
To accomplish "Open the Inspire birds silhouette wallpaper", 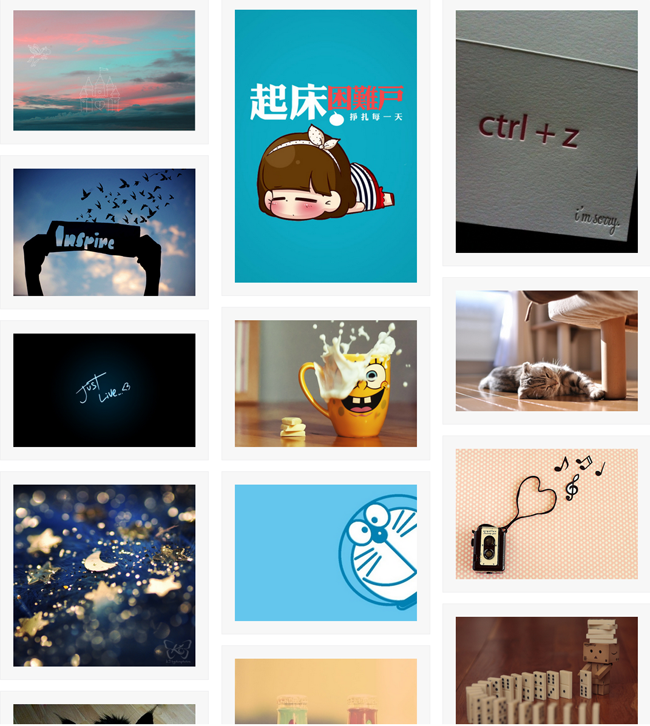I will pyautogui.click(x=104, y=232).
